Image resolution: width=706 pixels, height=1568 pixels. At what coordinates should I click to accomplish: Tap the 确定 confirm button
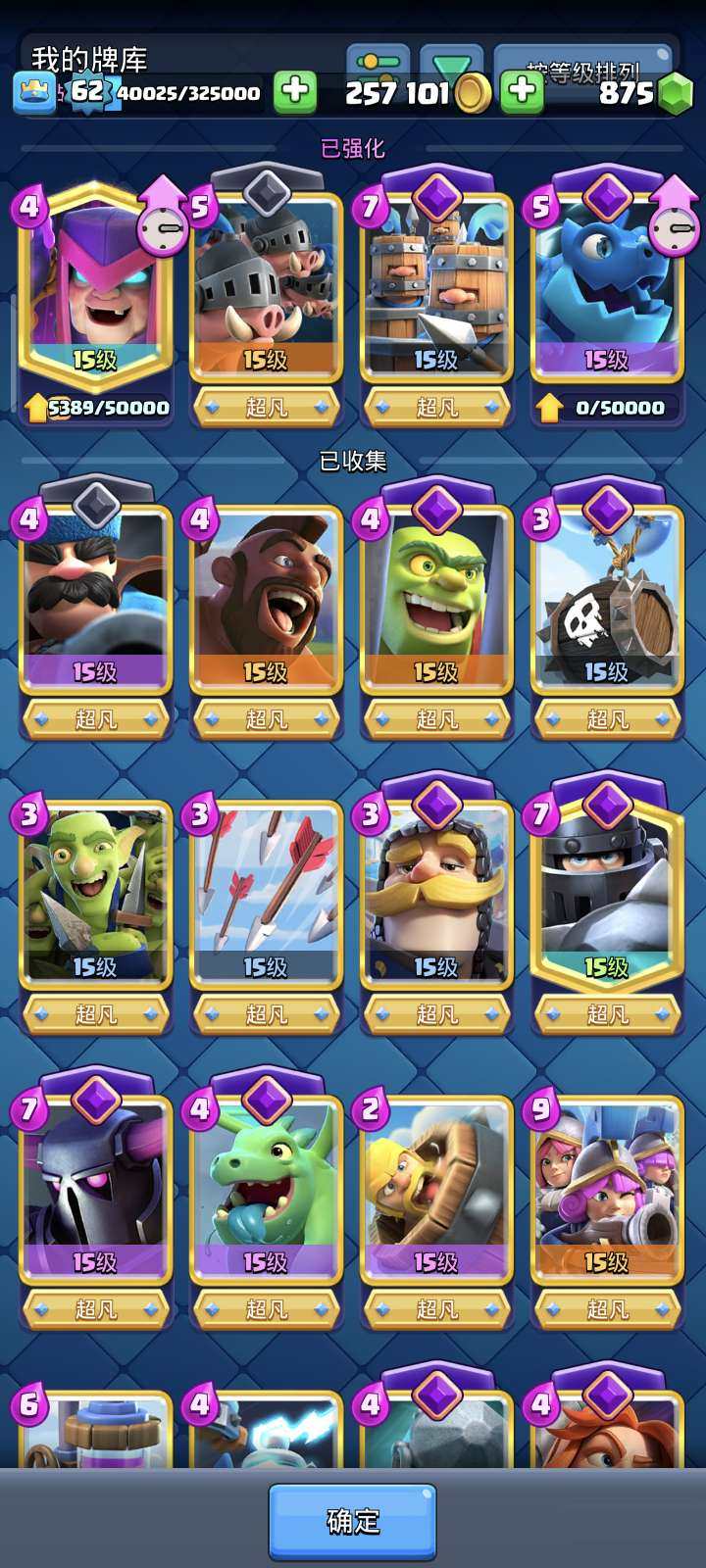click(352, 1520)
